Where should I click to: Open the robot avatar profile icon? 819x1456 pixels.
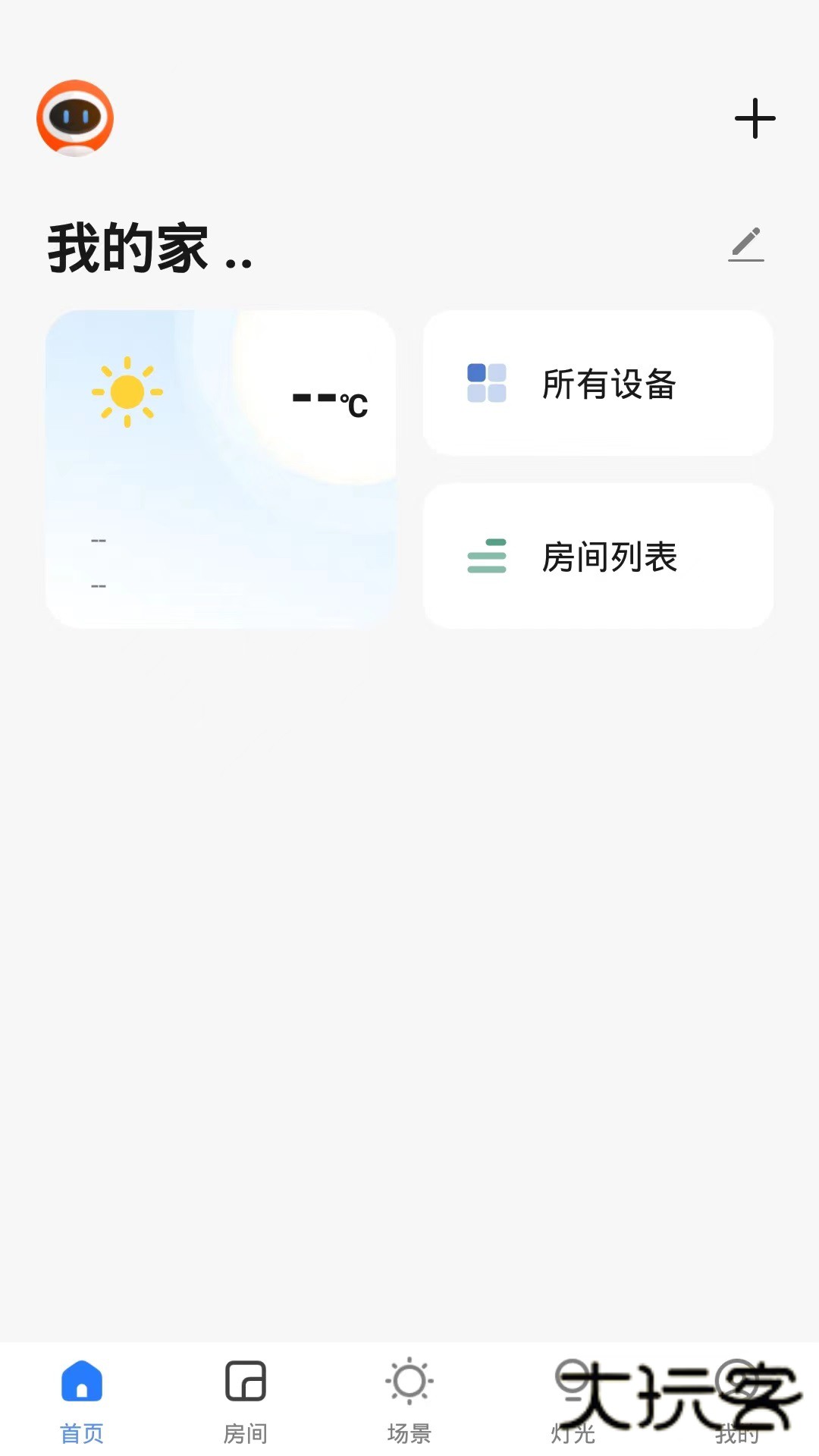tap(74, 118)
